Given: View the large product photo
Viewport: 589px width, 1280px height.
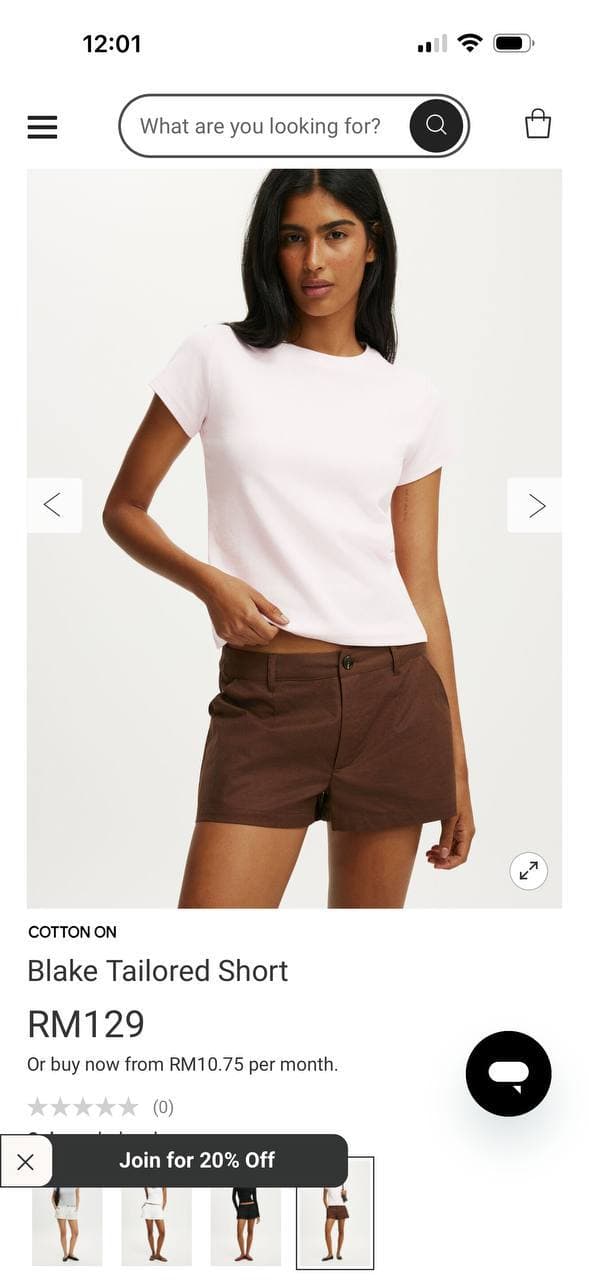Looking at the screenshot, I should [x=294, y=538].
